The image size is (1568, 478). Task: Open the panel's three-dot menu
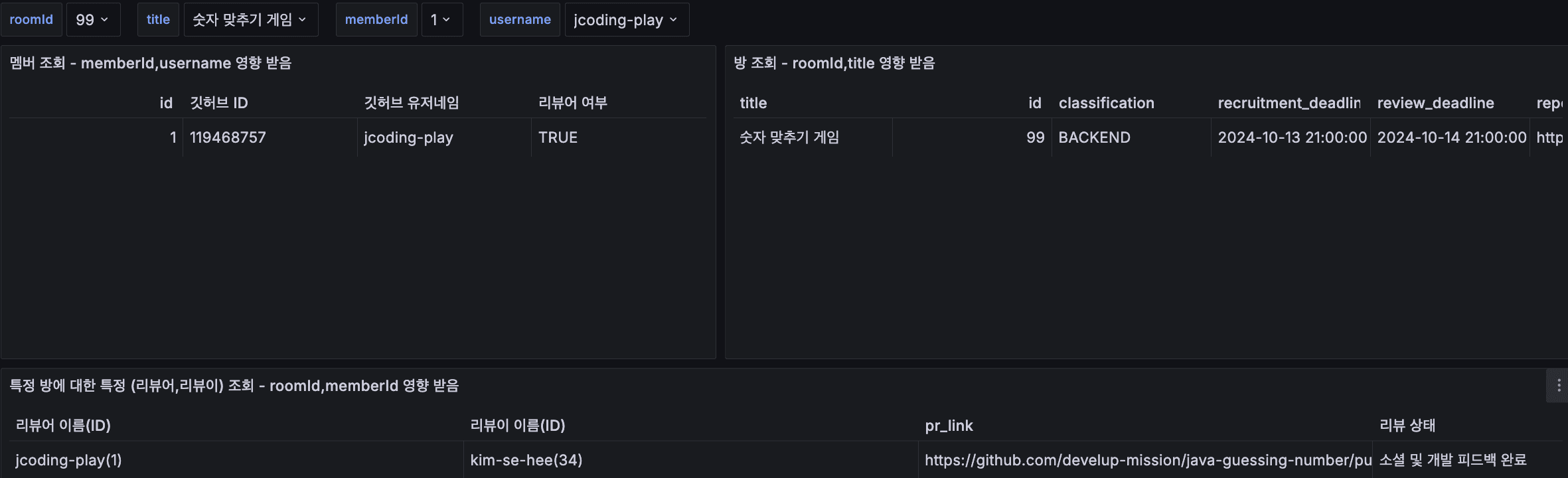pyautogui.click(x=1559, y=386)
